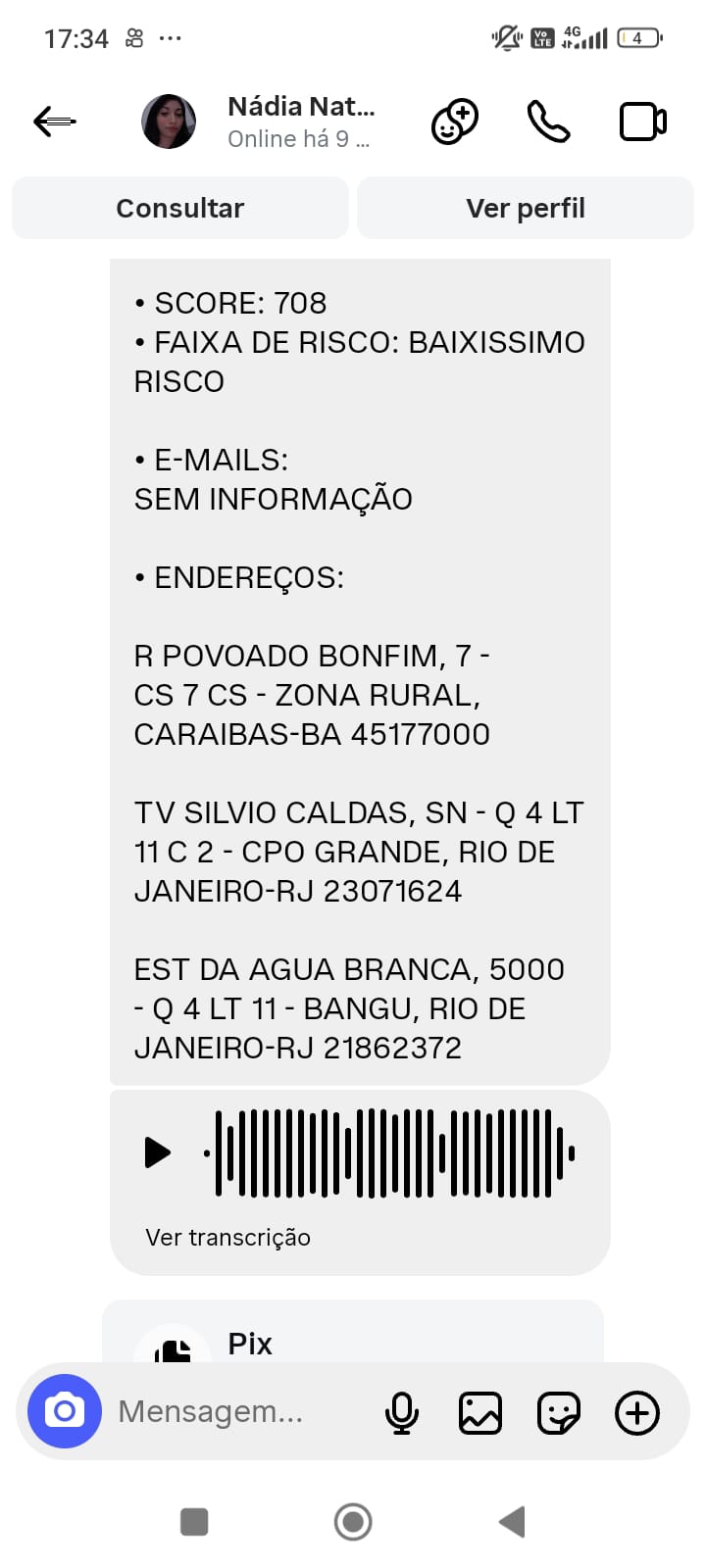This screenshot has height=1568, width=706.
Task: Go to the home screen
Action: (x=353, y=1522)
